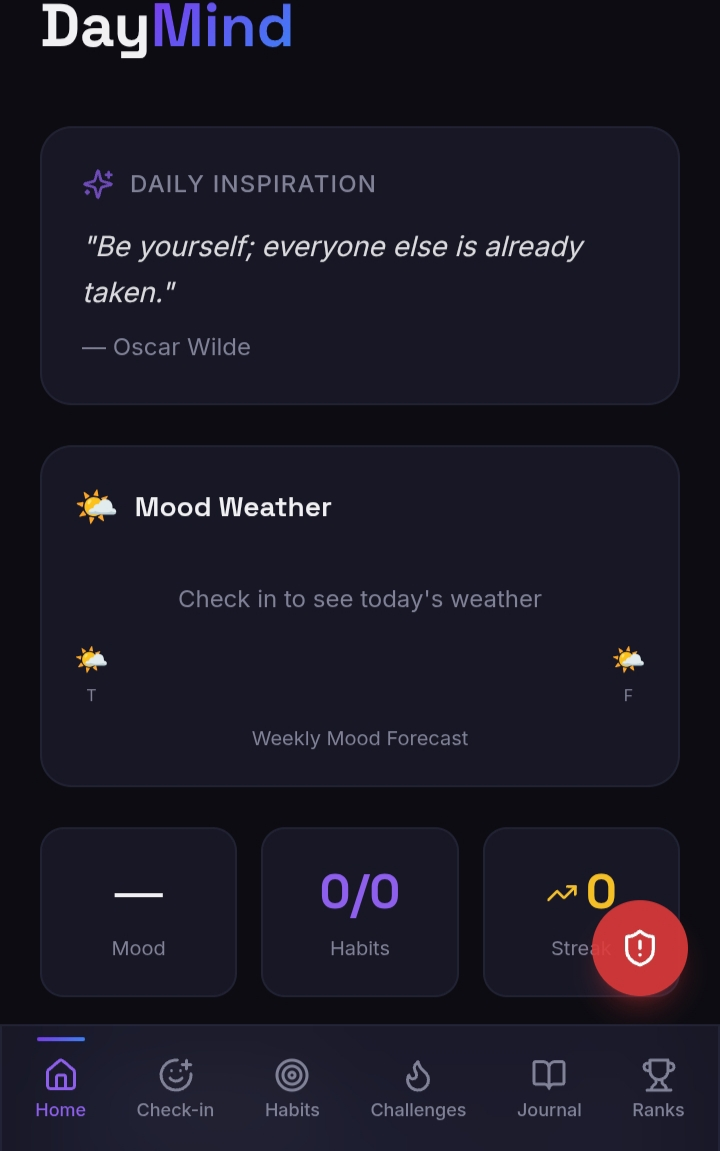
Task: Go to the Habits tab
Action: [x=292, y=1088]
